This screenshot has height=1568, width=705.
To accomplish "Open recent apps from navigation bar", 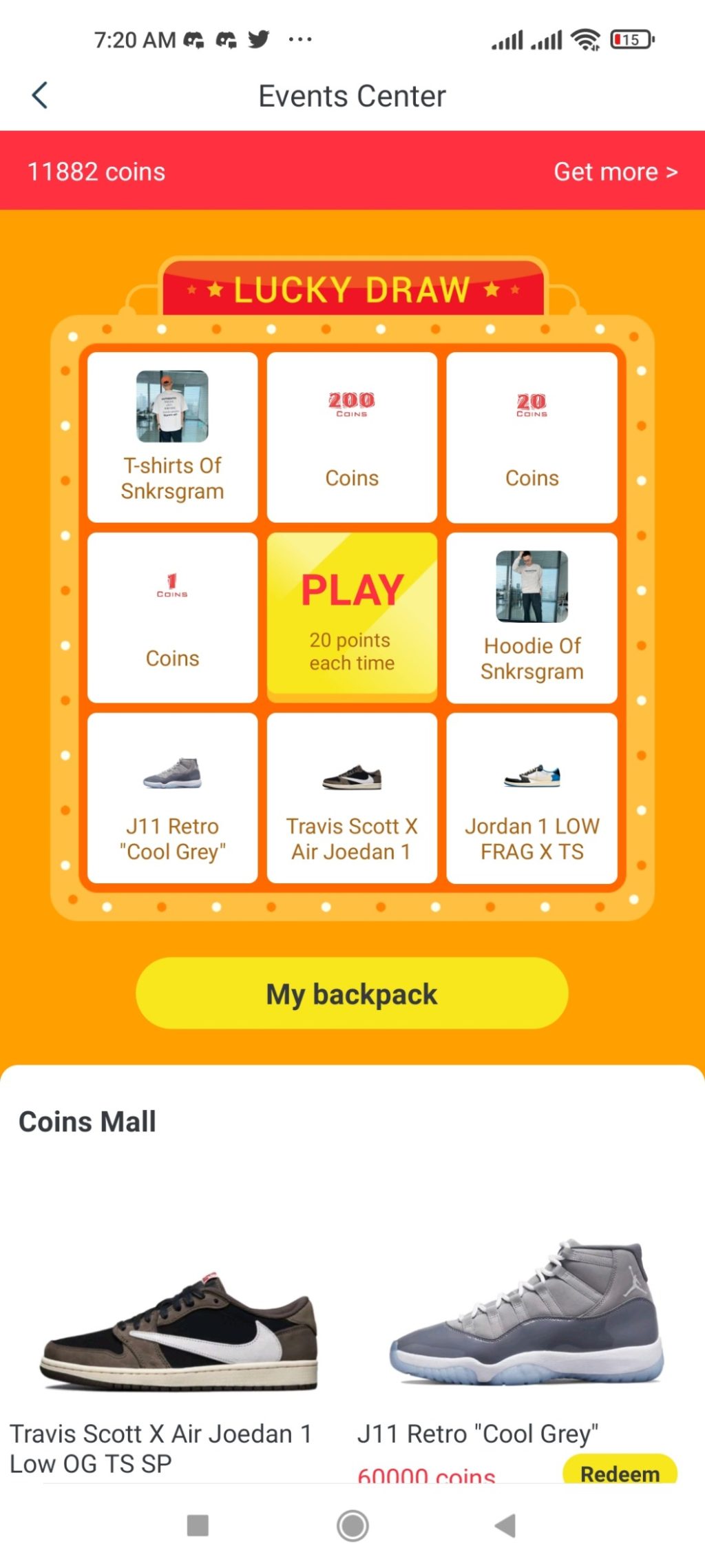I will (x=198, y=1525).
